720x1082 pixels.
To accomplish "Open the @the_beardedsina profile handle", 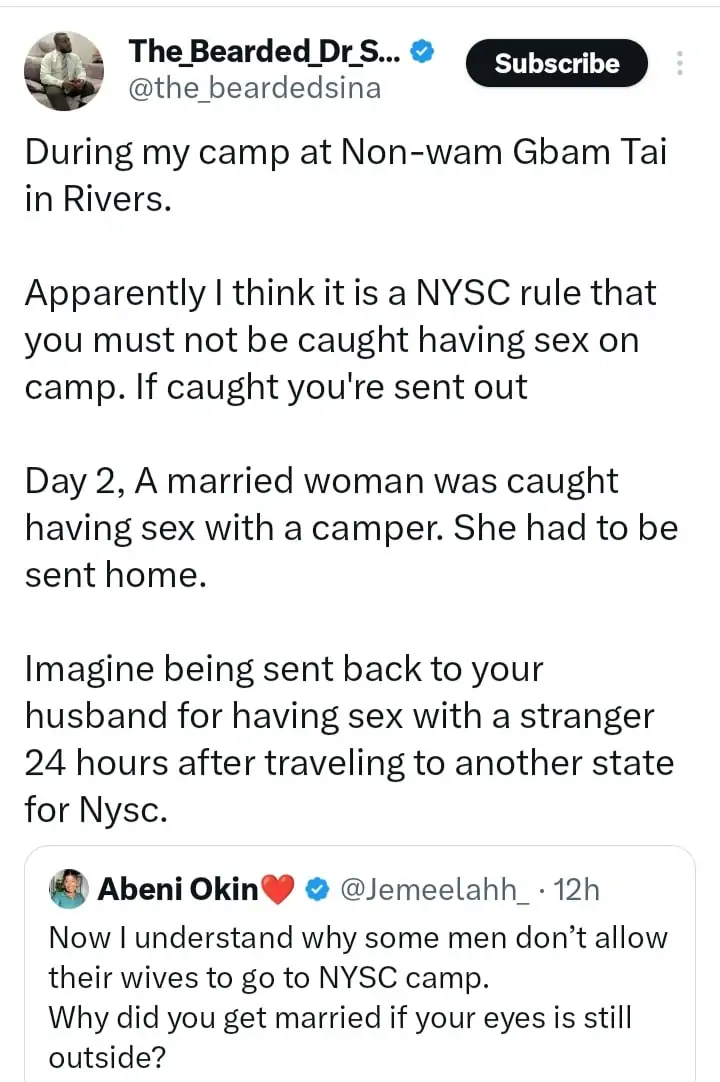I will [x=255, y=88].
